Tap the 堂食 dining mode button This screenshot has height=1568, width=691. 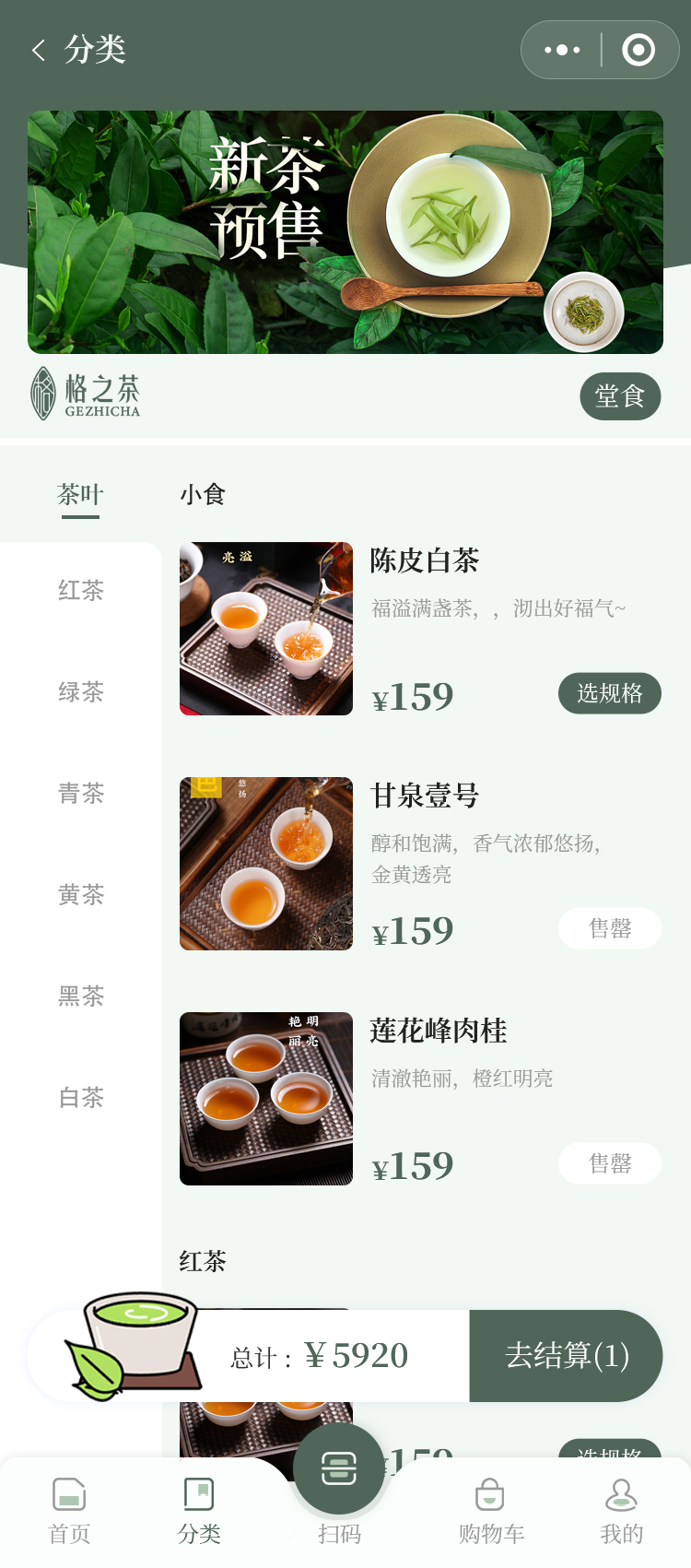click(620, 396)
